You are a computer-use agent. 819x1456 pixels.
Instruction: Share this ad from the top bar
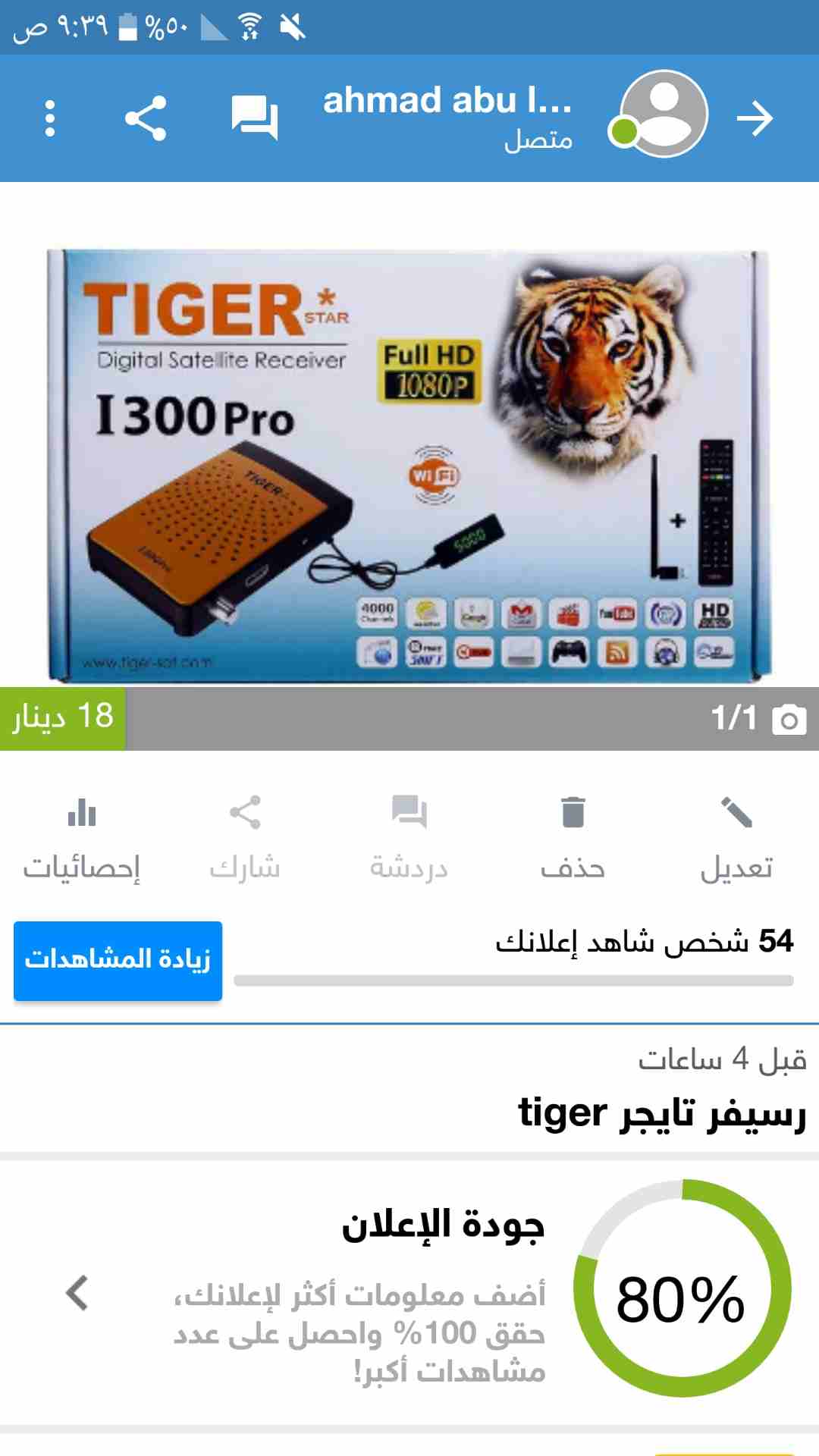(x=146, y=118)
